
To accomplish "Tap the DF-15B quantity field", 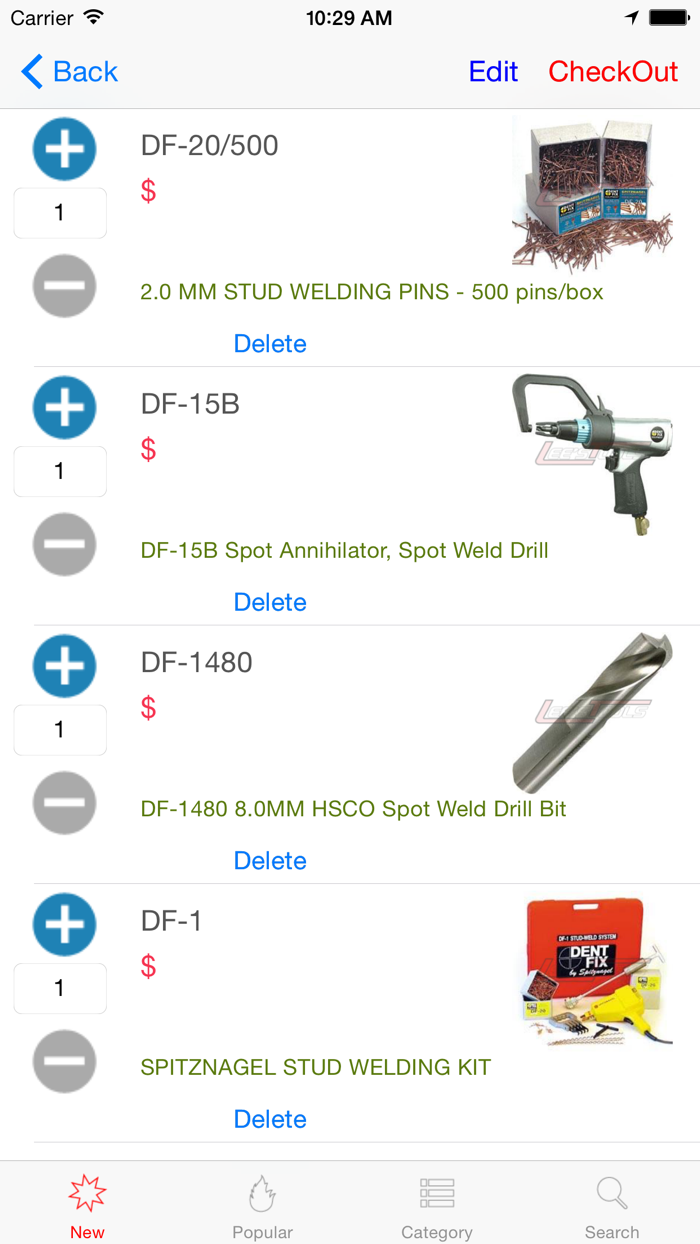I will point(60,471).
